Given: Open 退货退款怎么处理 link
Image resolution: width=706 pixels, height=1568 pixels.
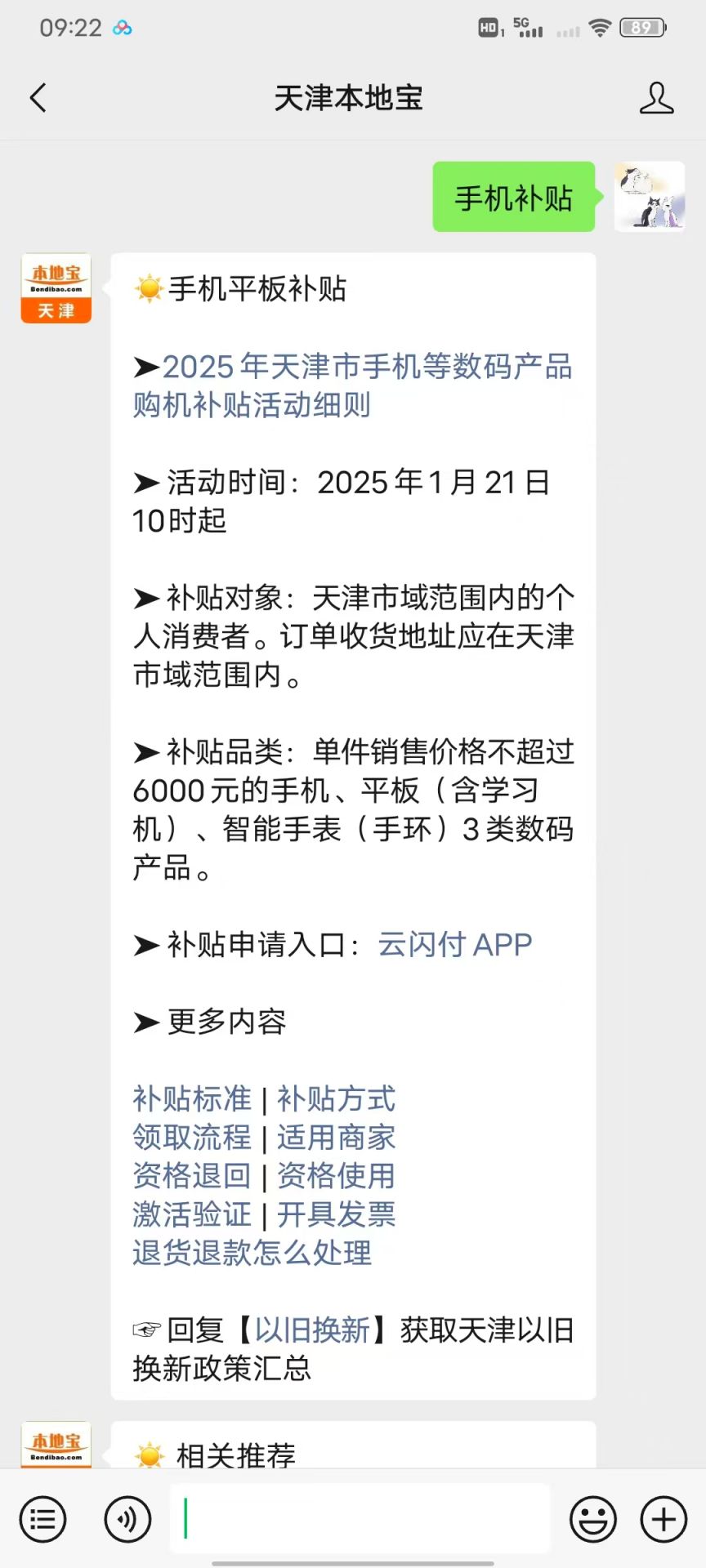Looking at the screenshot, I should tap(252, 1253).
